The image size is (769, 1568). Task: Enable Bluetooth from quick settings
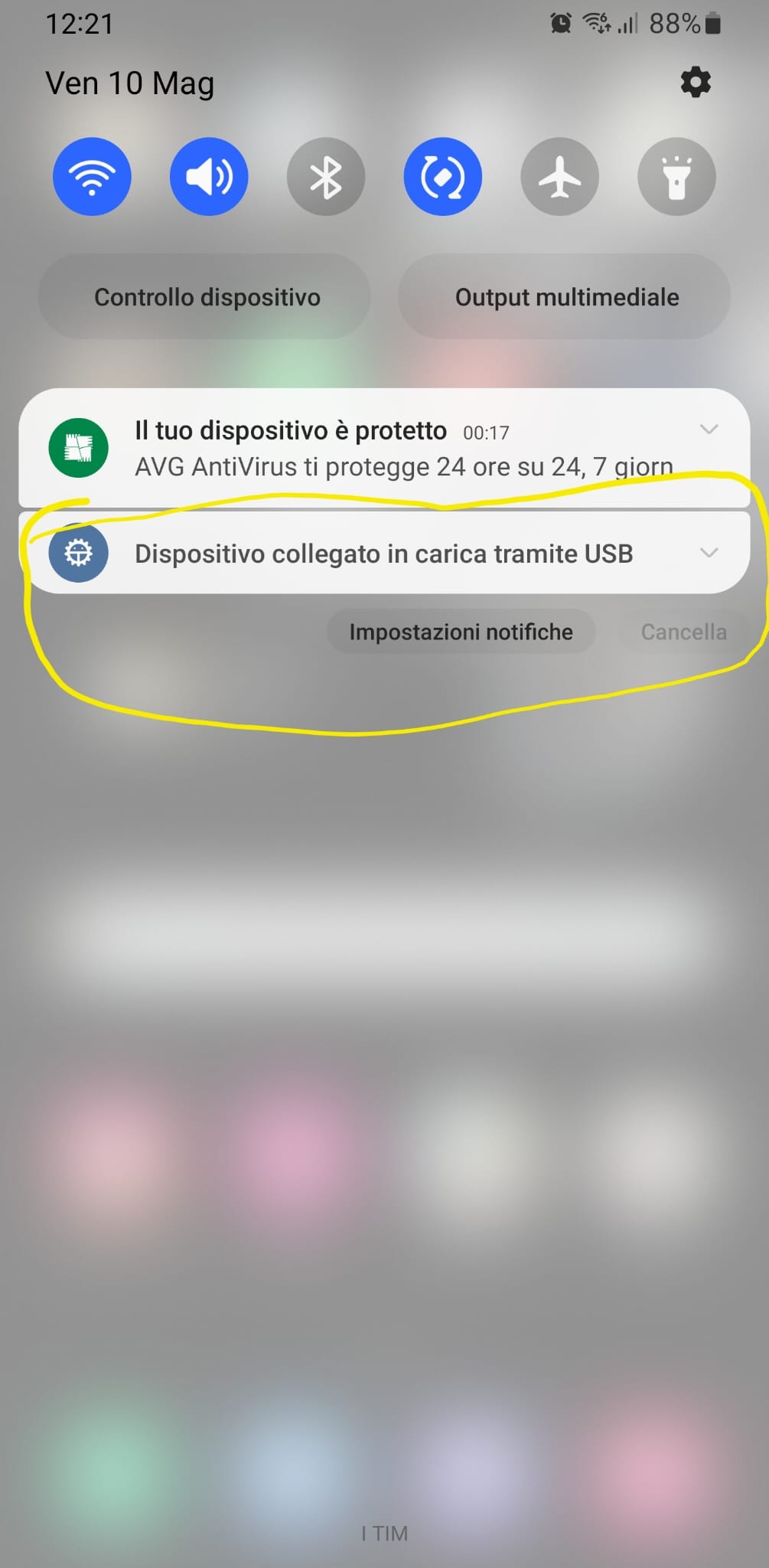pyautogui.click(x=326, y=177)
